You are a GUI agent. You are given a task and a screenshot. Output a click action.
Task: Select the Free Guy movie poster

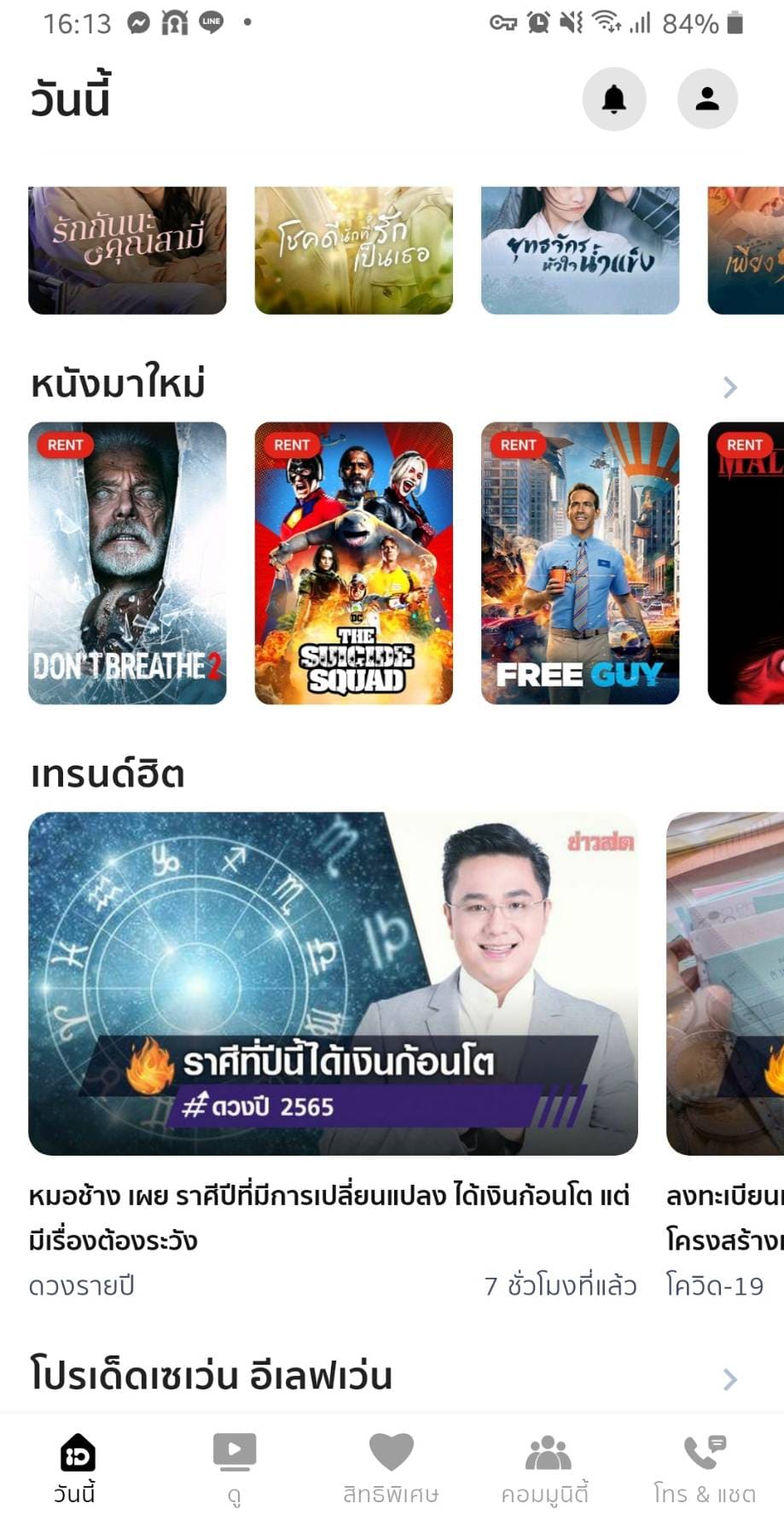click(x=580, y=563)
